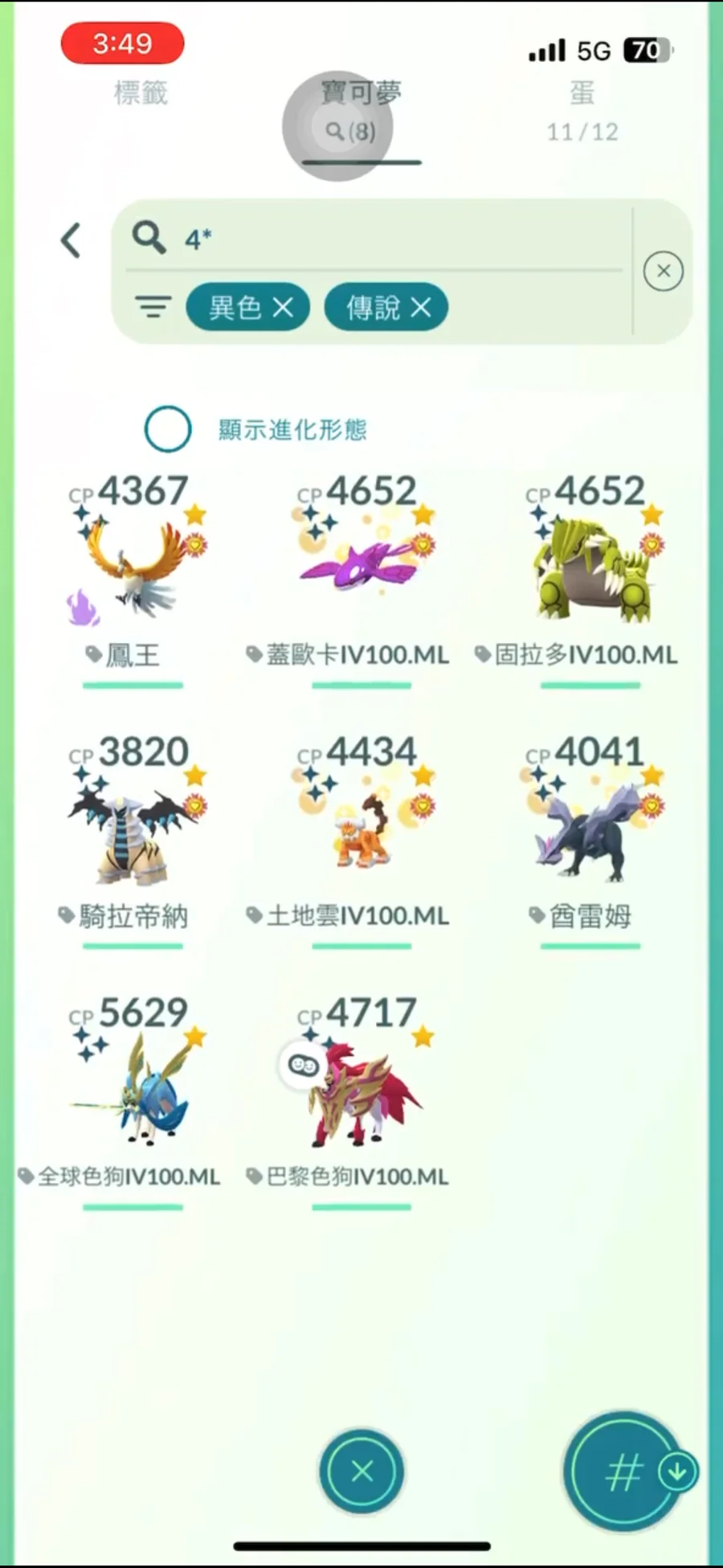The height and width of the screenshot is (1568, 723).
Task: Close the Pokémon storage screen
Action: pyautogui.click(x=361, y=1472)
